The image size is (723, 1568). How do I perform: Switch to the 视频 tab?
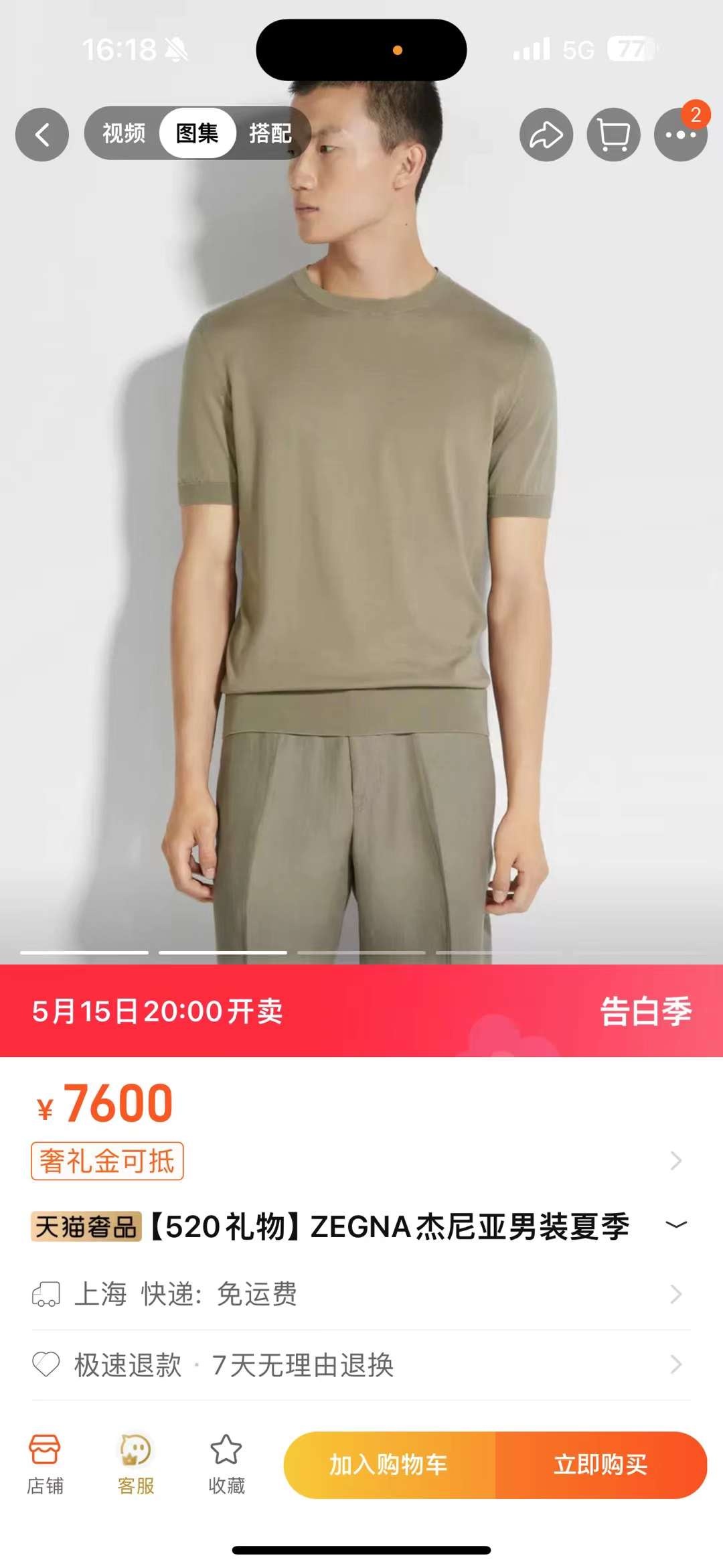(124, 133)
